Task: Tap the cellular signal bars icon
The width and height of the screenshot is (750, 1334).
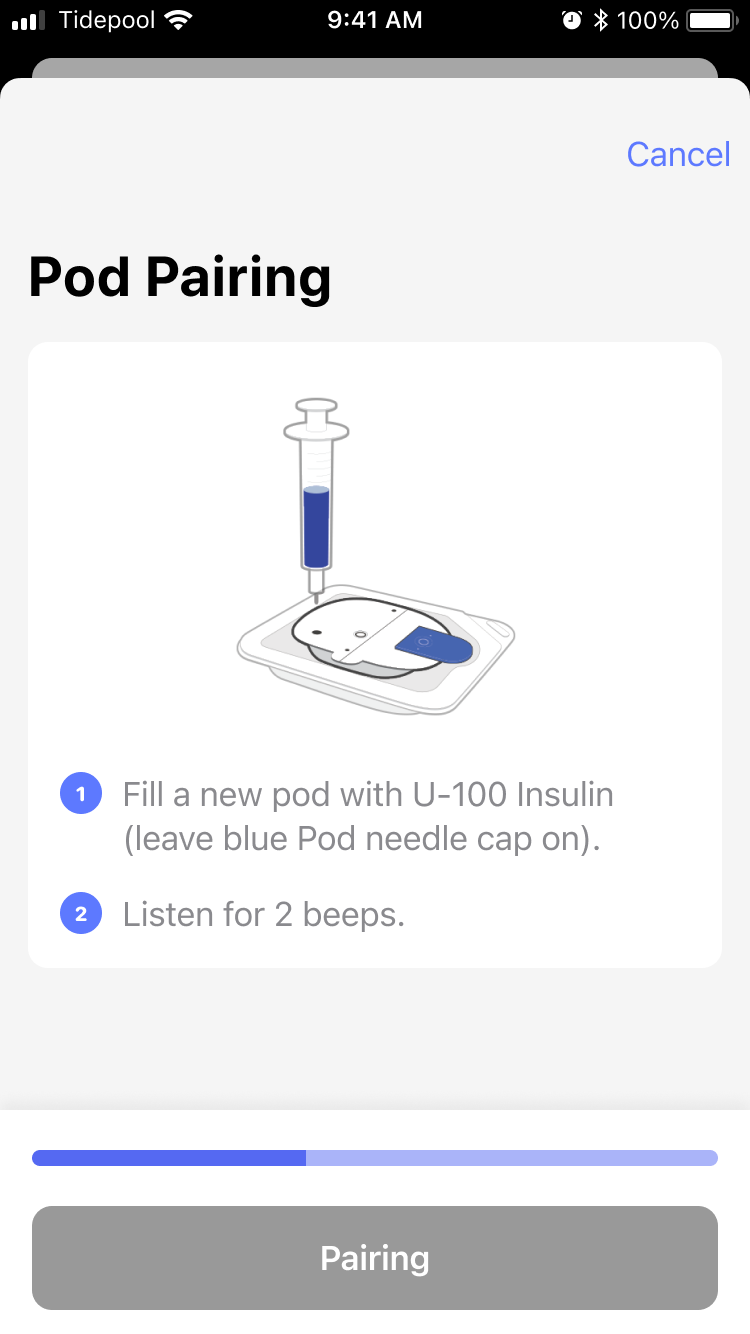Action: point(29,19)
